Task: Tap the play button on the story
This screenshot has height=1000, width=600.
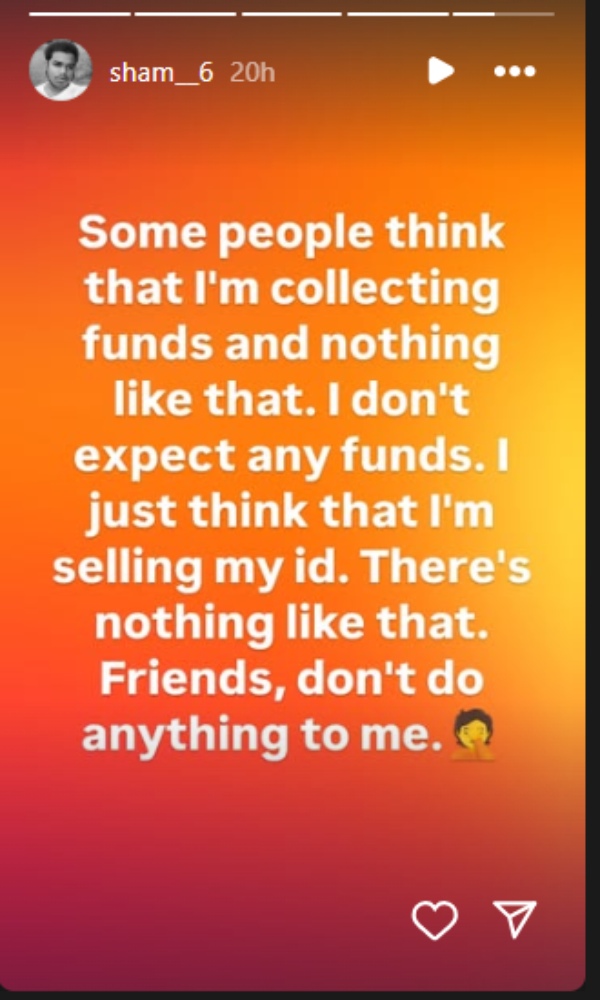Action: pos(440,71)
